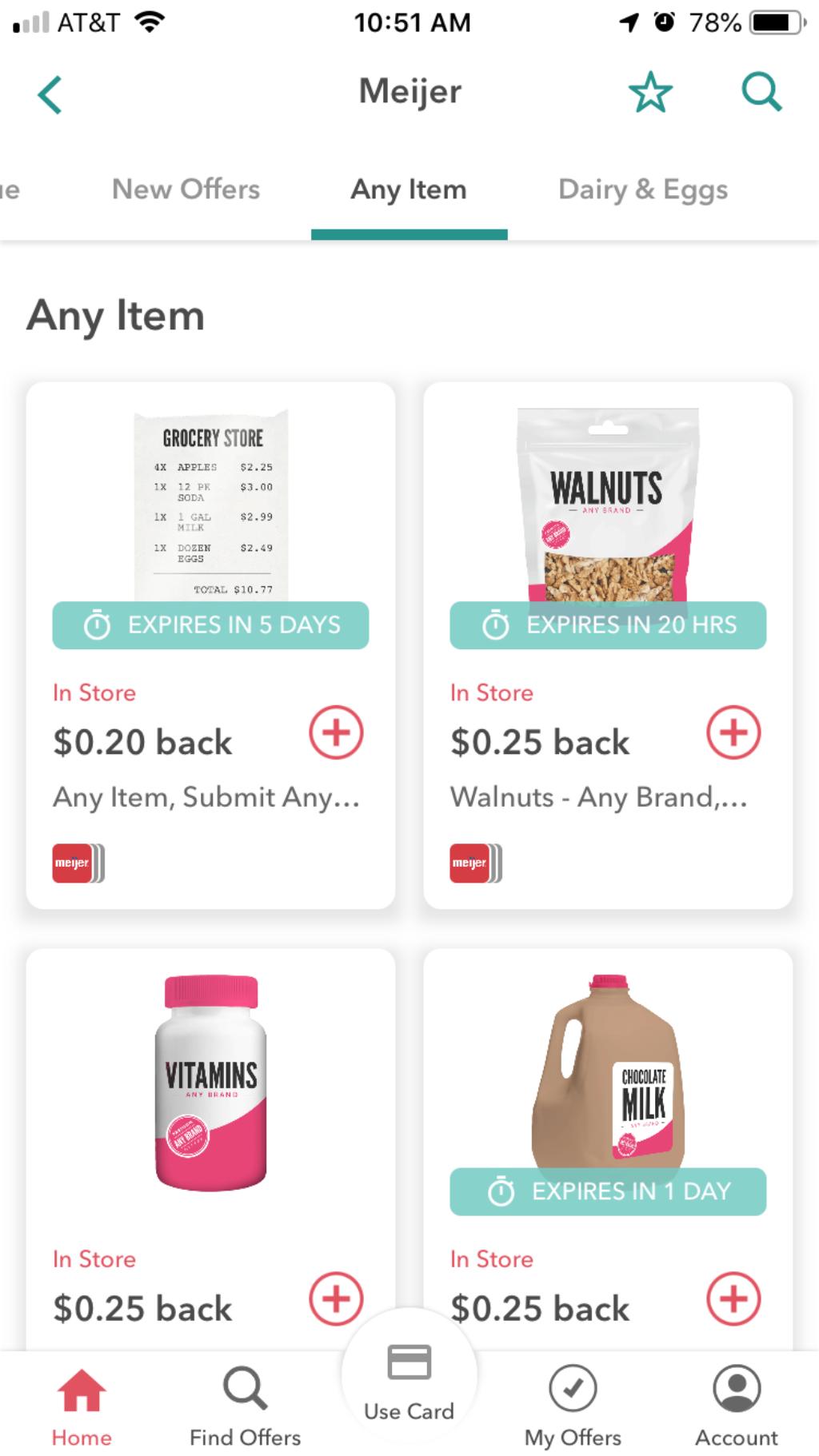Add the Walnuts offer with plus button
819x1456 pixels.
(x=733, y=732)
